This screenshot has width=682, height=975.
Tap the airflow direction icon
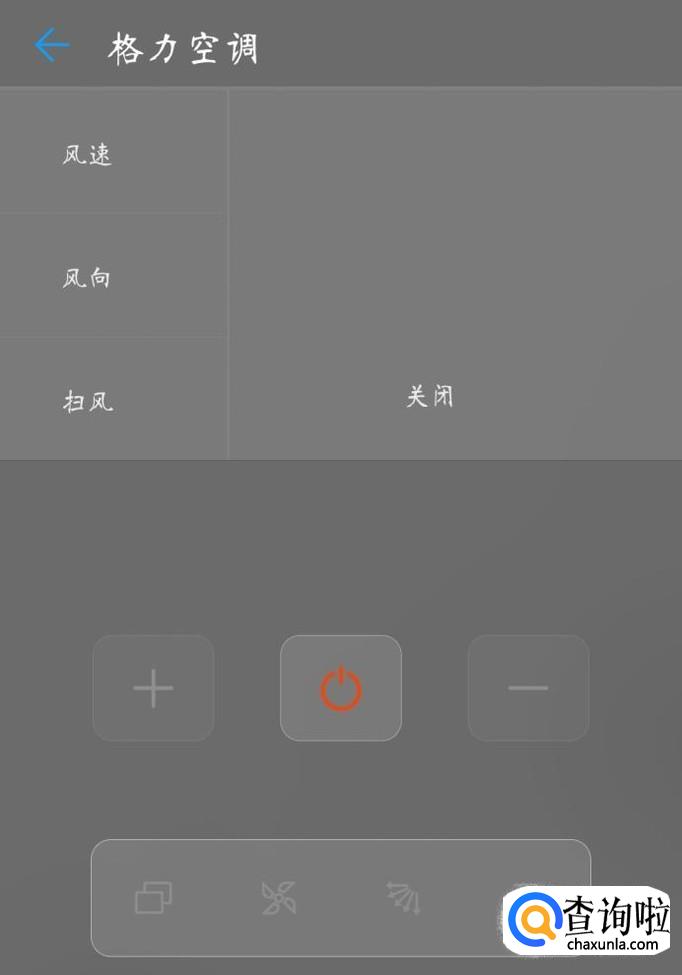pos(404,897)
